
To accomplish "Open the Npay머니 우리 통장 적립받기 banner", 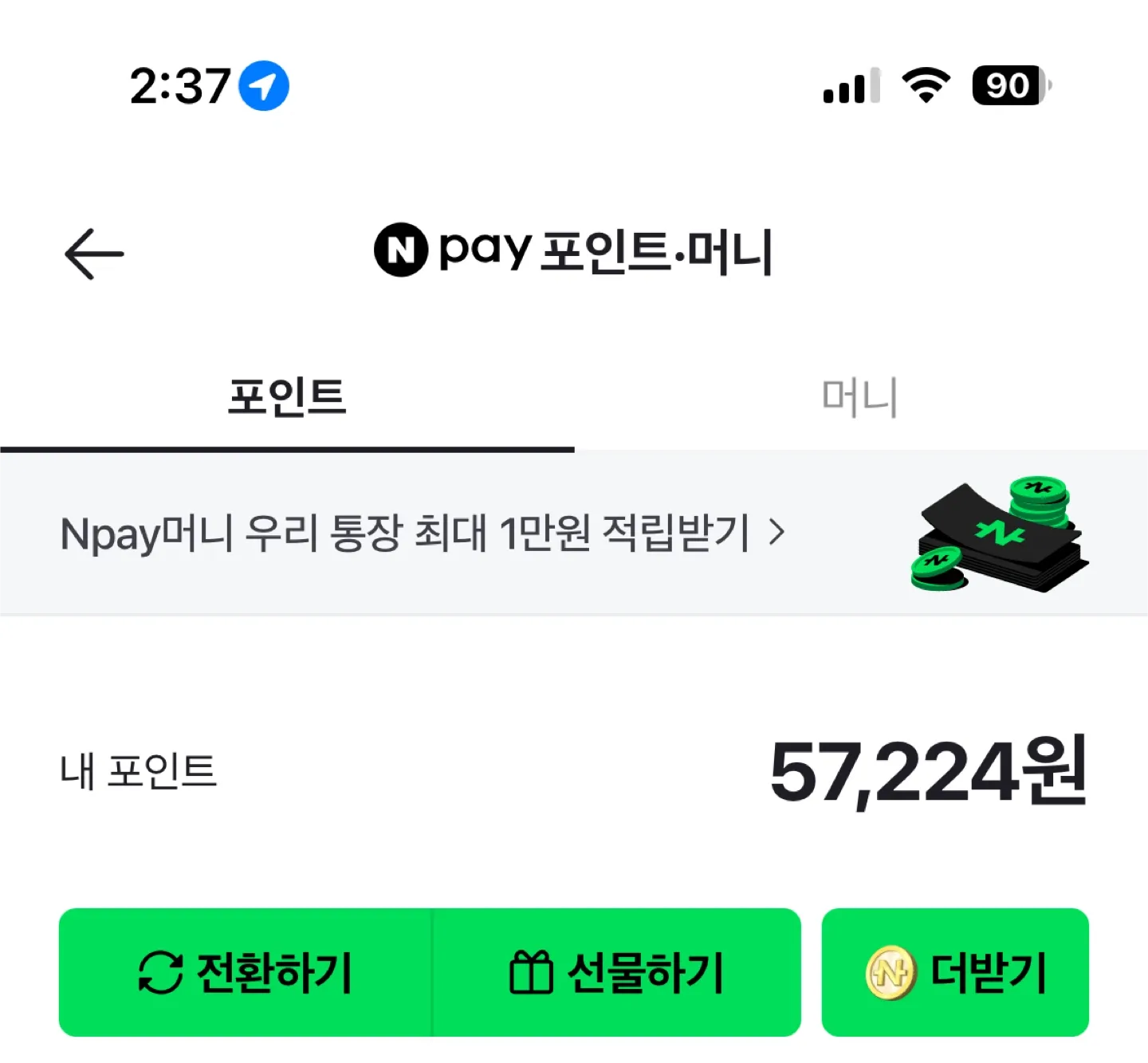I will point(423,533).
